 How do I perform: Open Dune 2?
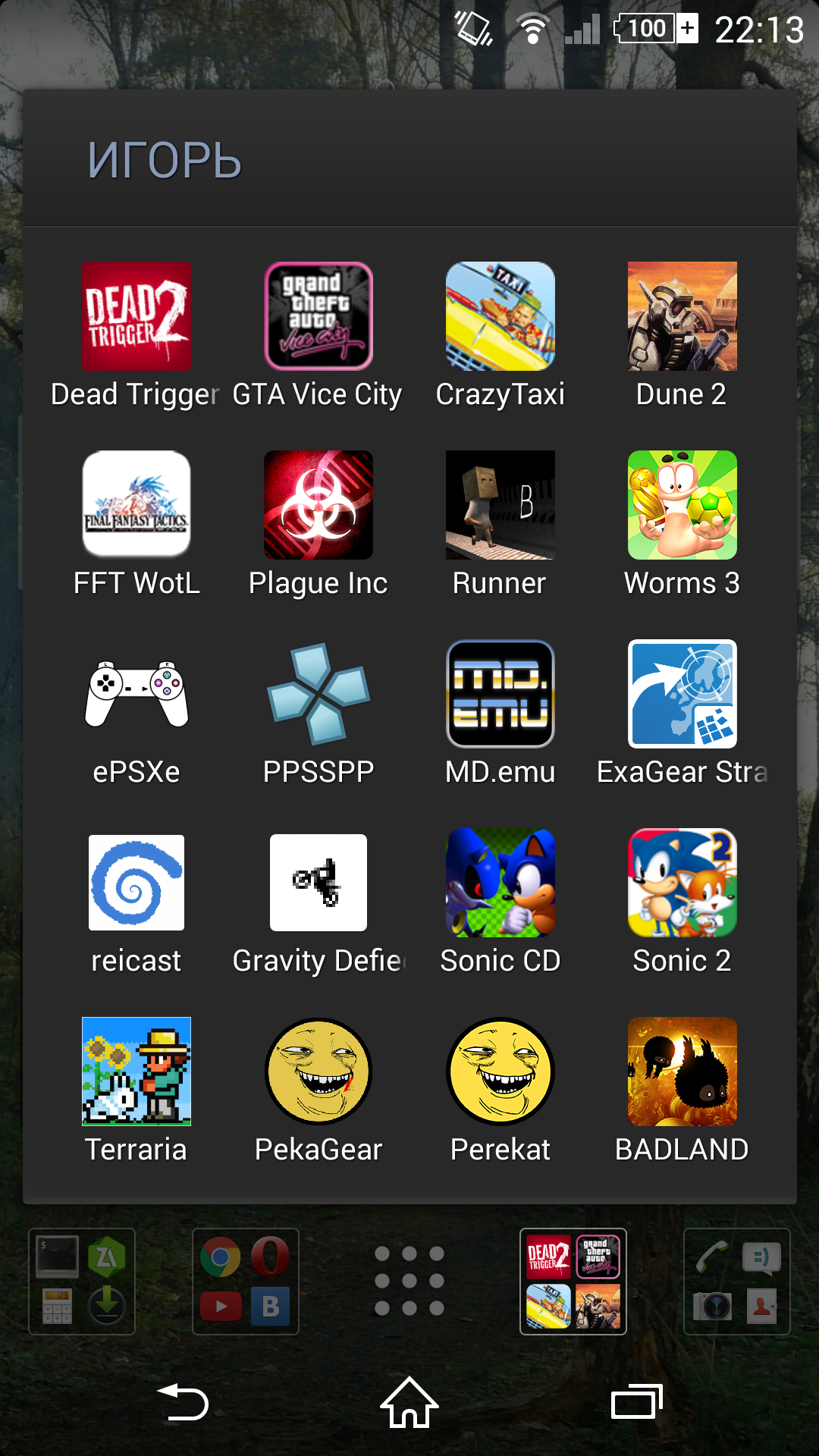coord(682,316)
